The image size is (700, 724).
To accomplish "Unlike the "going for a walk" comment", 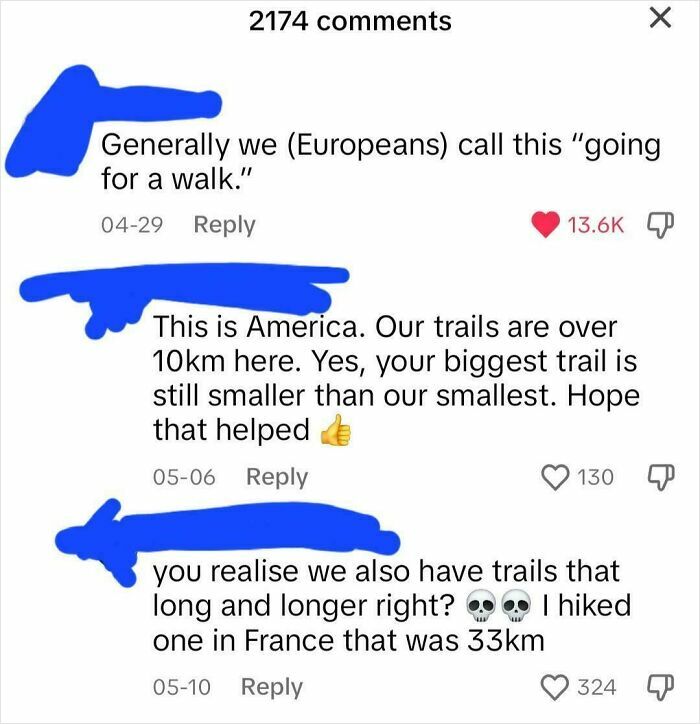I will (x=545, y=226).
